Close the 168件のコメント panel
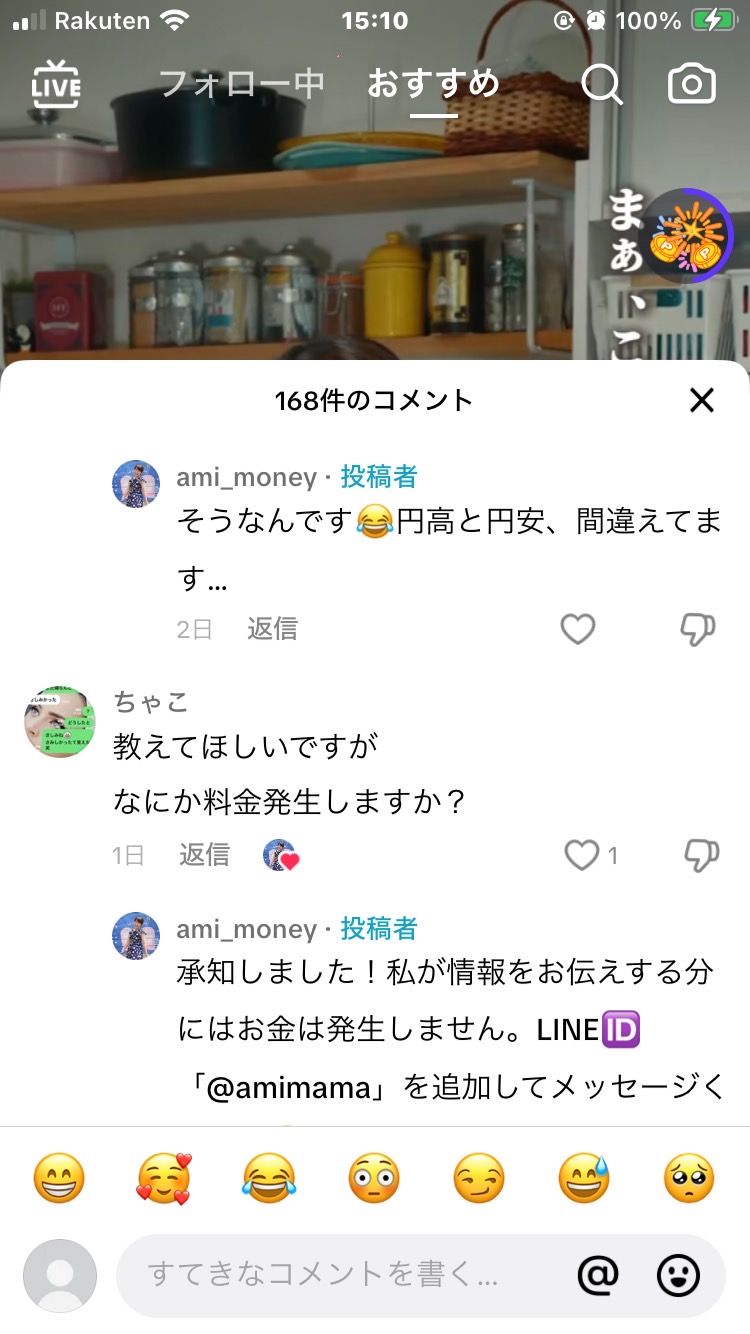 click(702, 401)
